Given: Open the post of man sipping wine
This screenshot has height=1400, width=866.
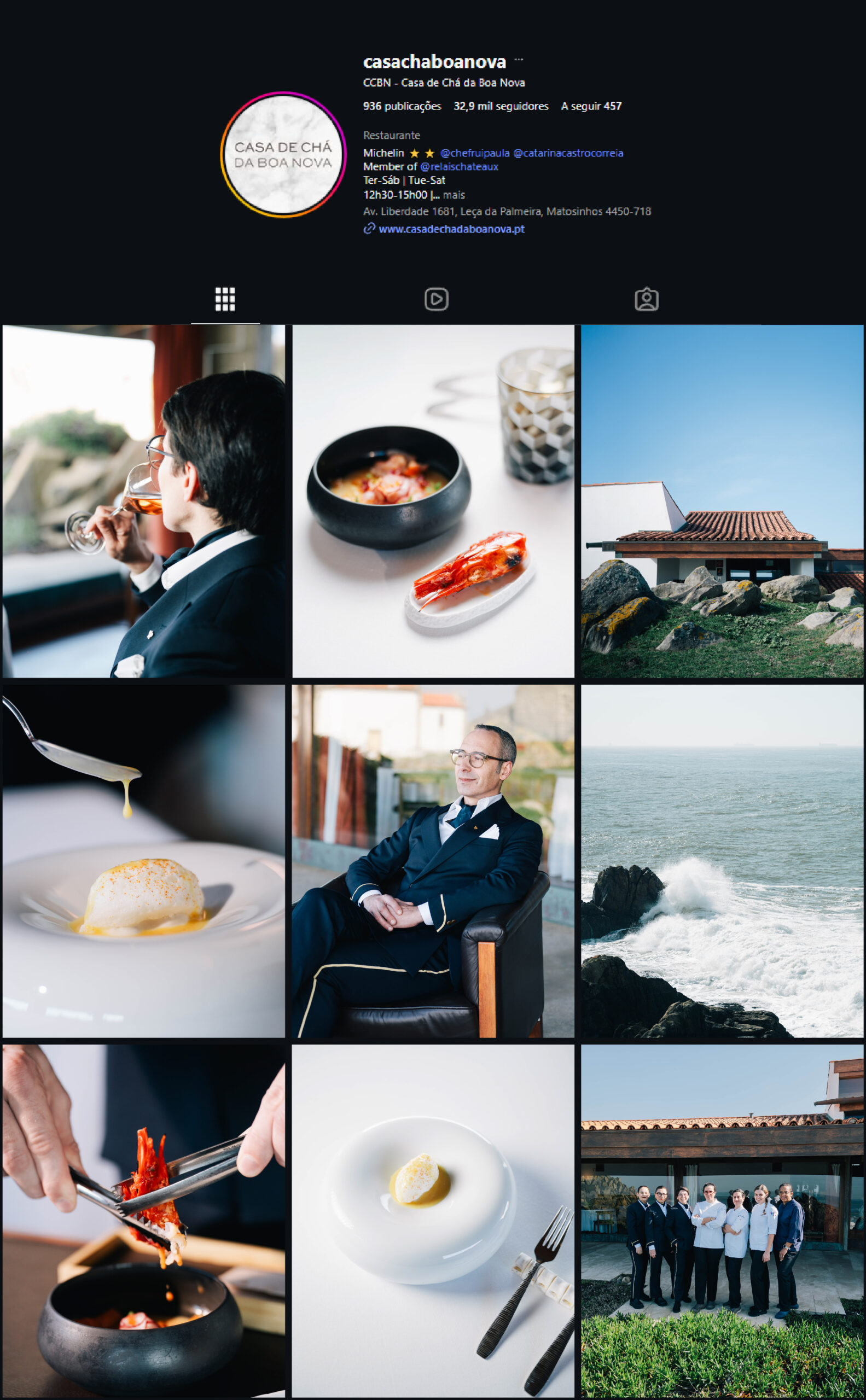Looking at the screenshot, I should click(144, 501).
